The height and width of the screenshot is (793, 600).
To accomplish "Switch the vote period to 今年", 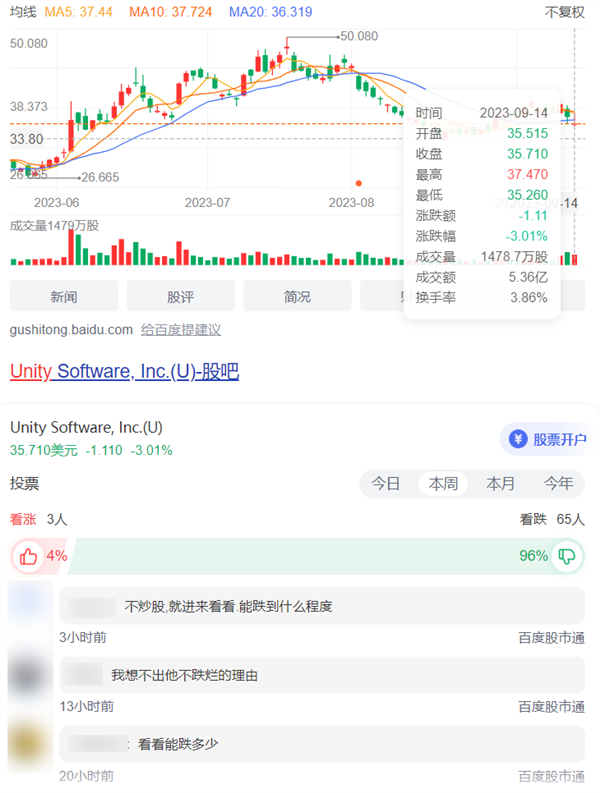I will 558,483.
